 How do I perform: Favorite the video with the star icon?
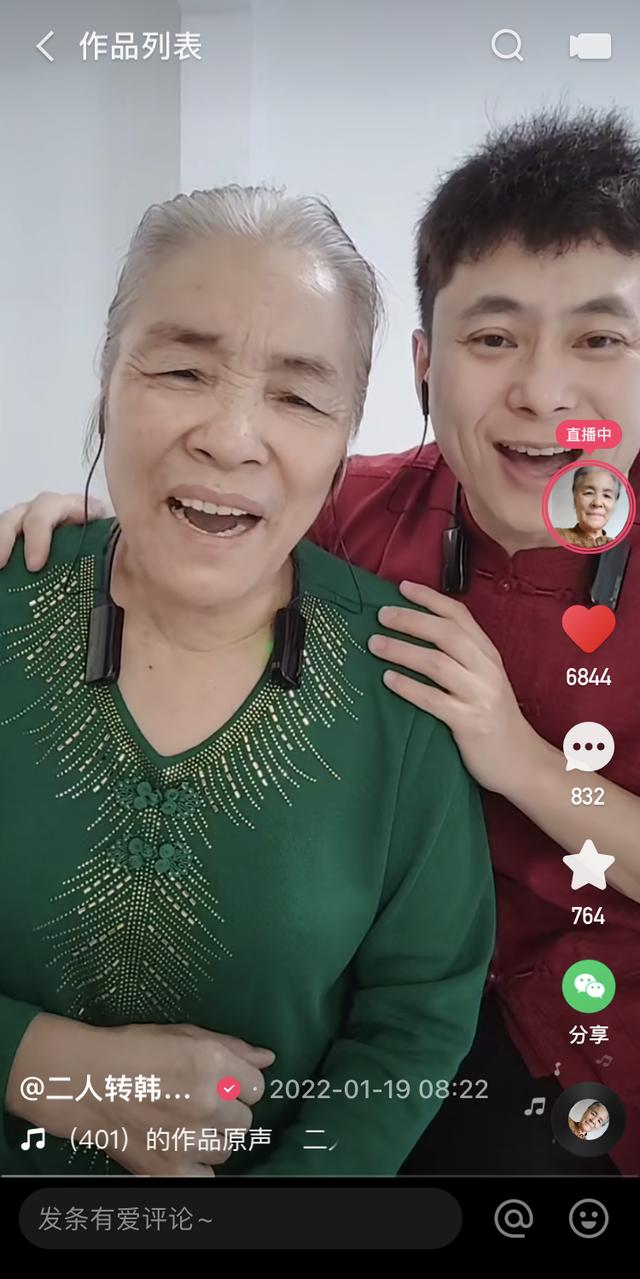tap(588, 866)
